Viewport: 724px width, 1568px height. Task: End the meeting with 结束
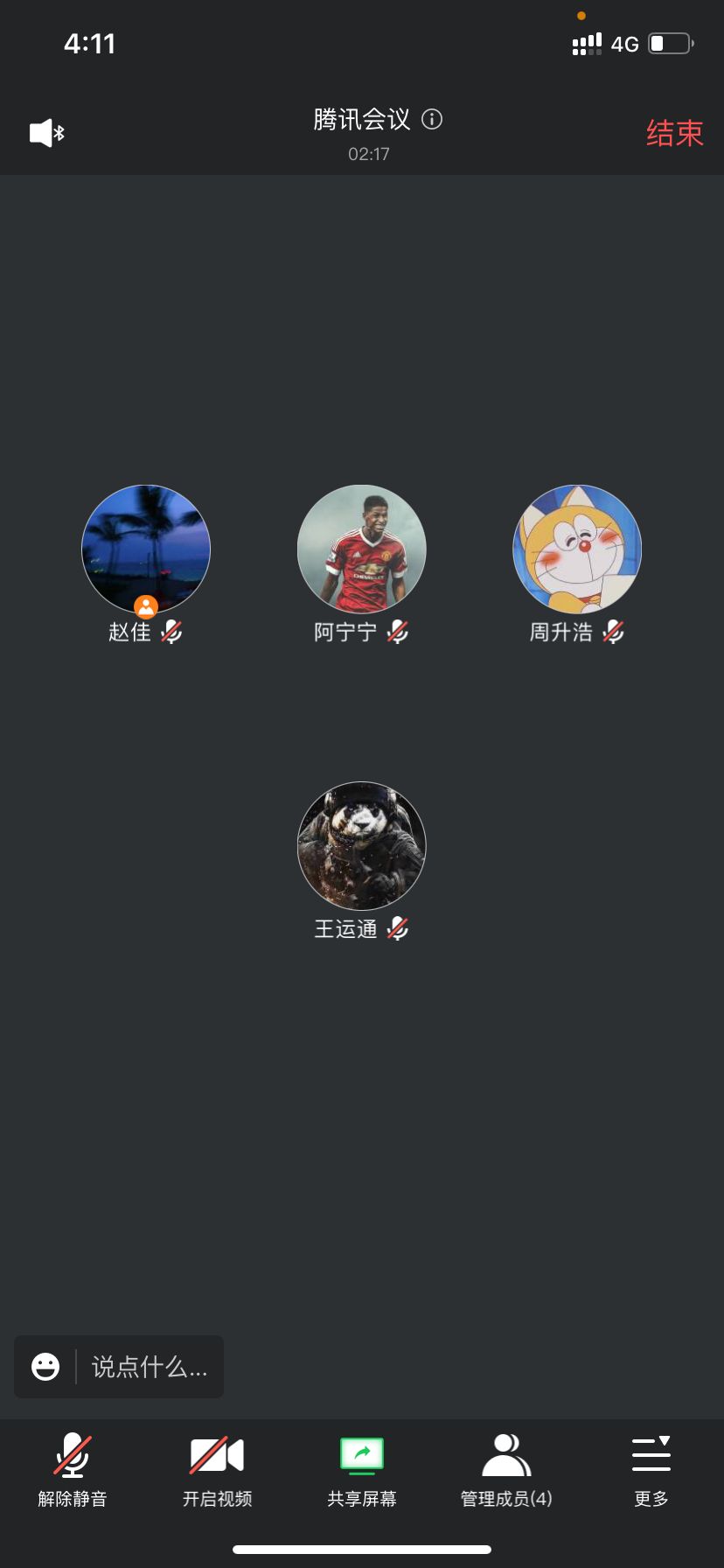tap(674, 133)
